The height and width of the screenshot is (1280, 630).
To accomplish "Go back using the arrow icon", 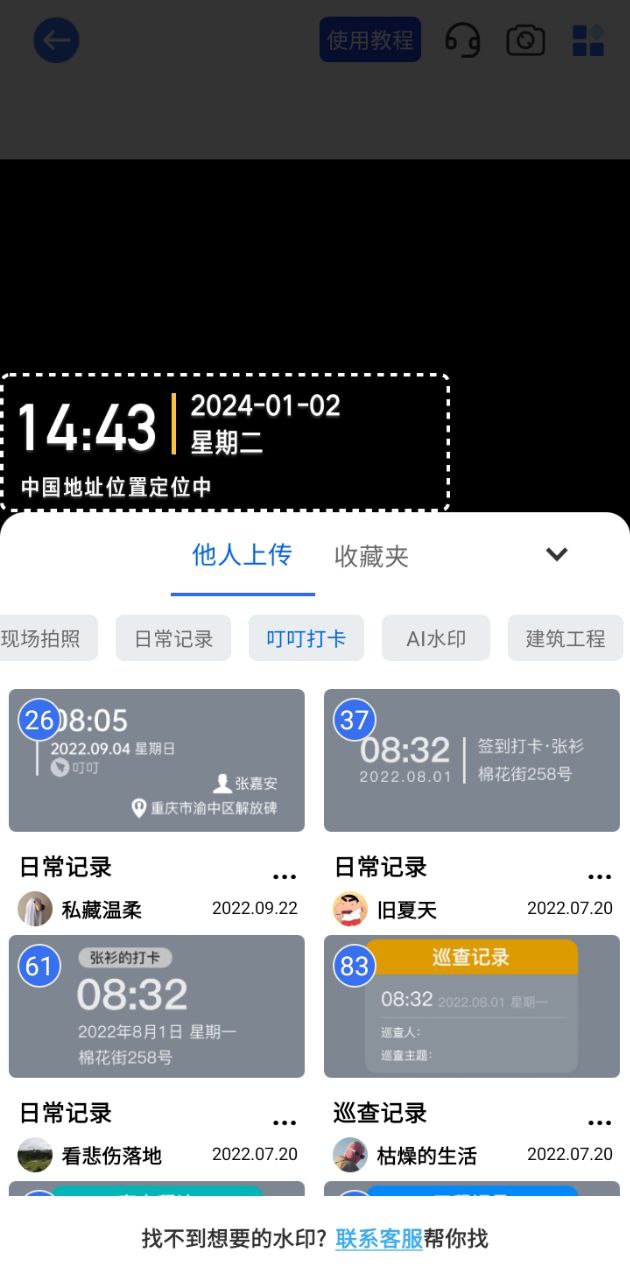I will tap(56, 41).
